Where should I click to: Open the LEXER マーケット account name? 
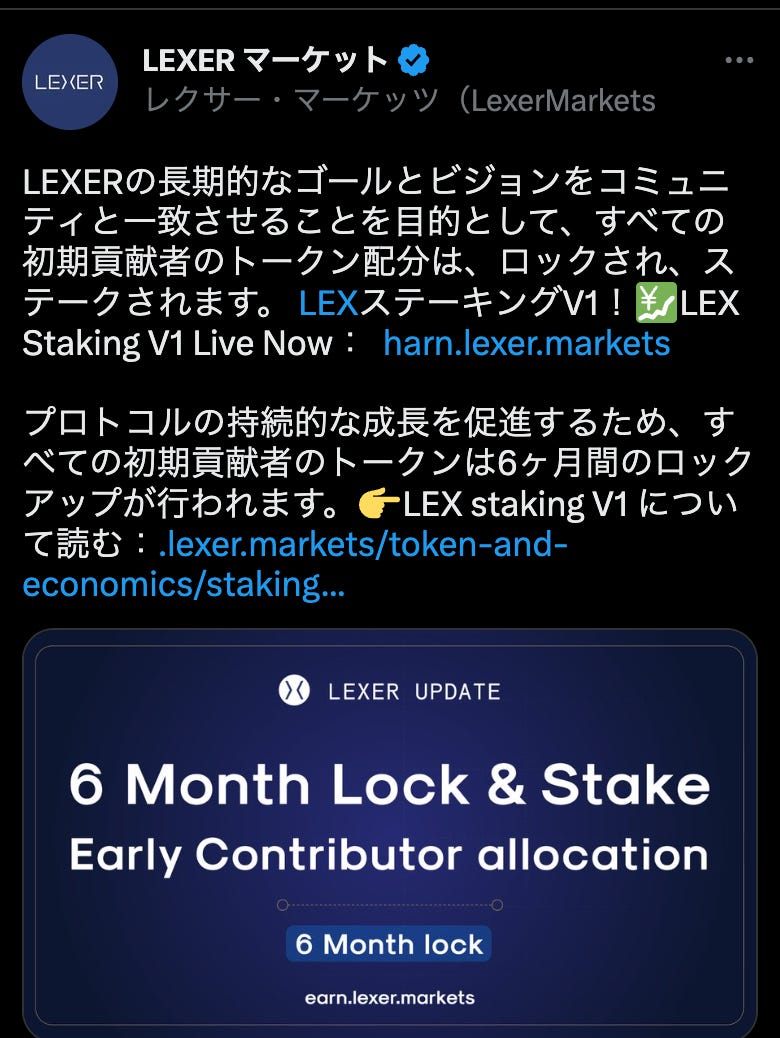265,61
